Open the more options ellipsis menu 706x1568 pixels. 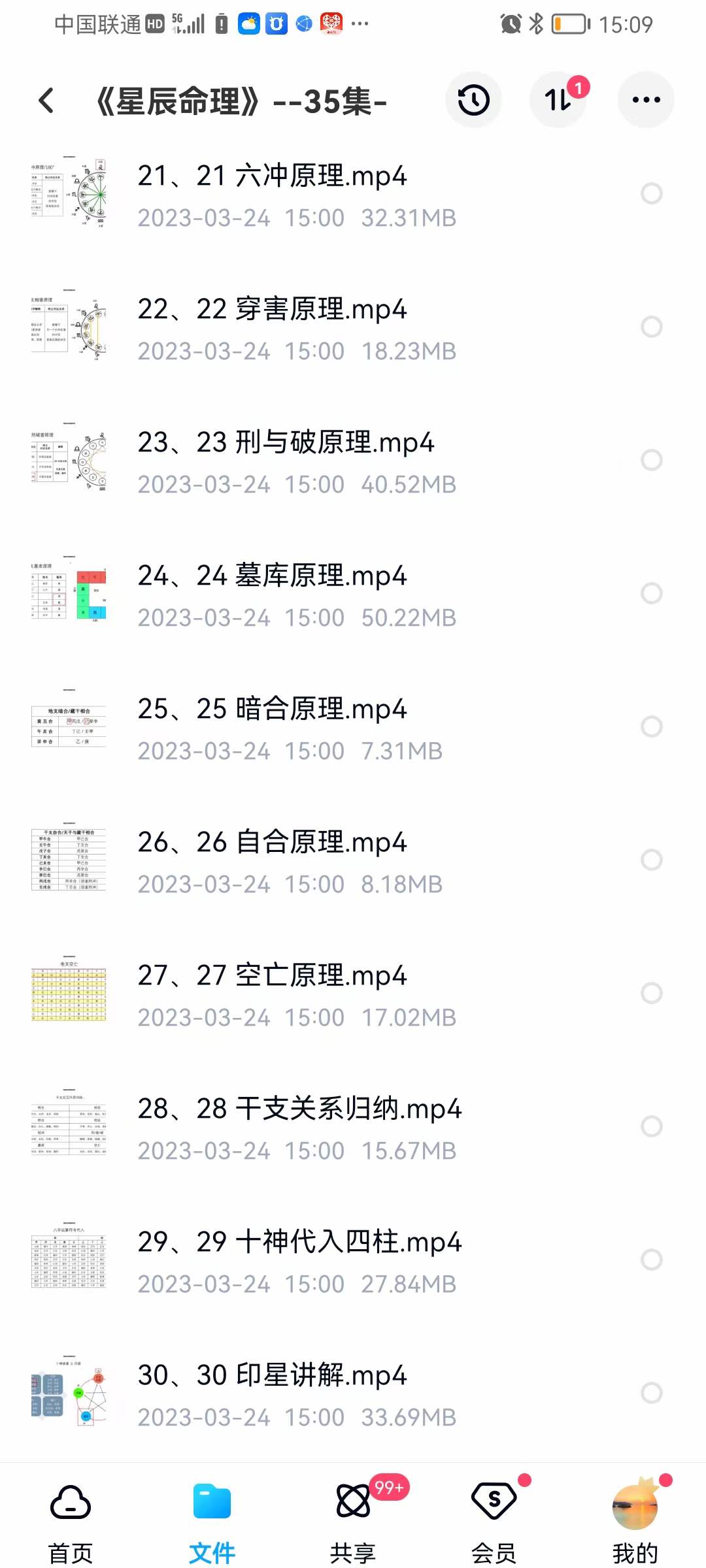click(x=645, y=99)
